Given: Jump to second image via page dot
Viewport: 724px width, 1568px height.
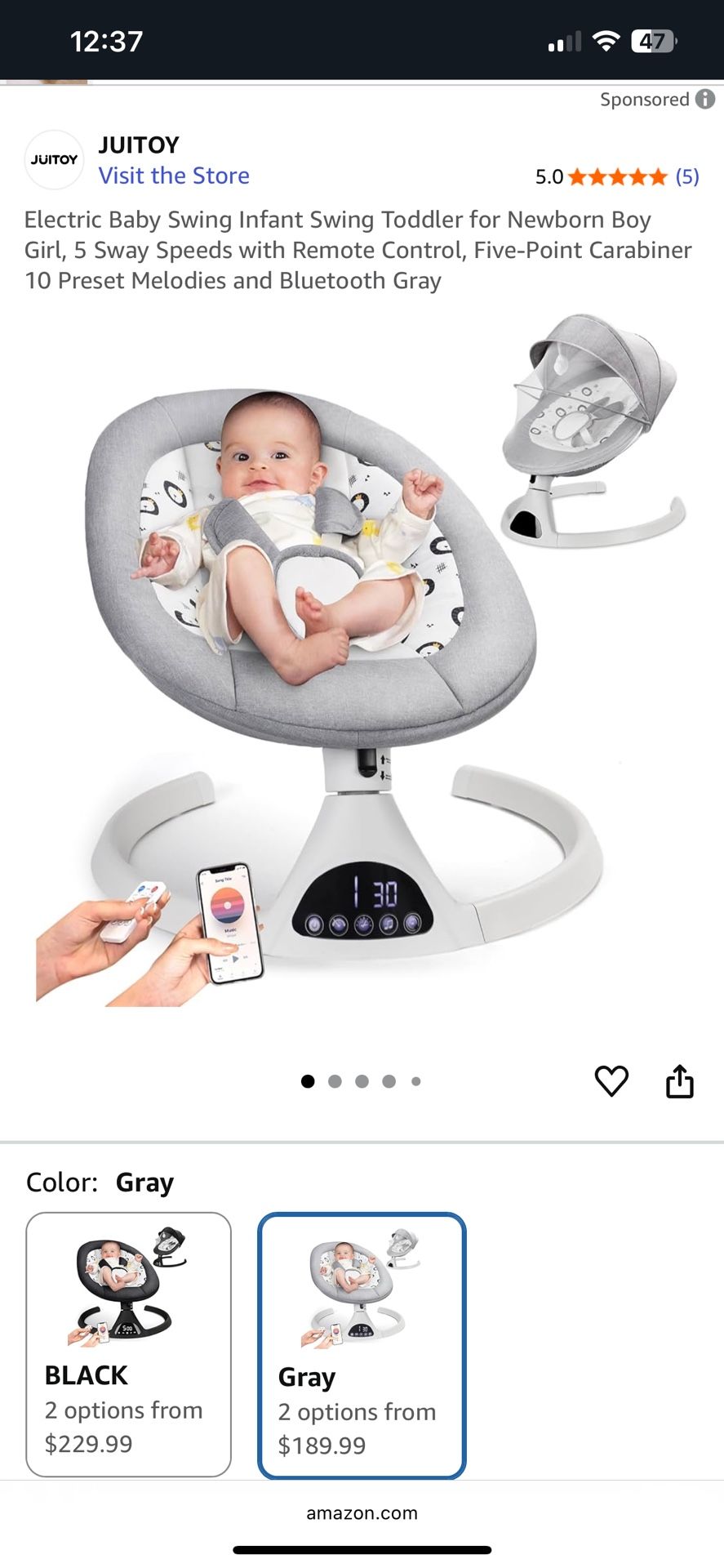Looking at the screenshot, I should pyautogui.click(x=335, y=1081).
